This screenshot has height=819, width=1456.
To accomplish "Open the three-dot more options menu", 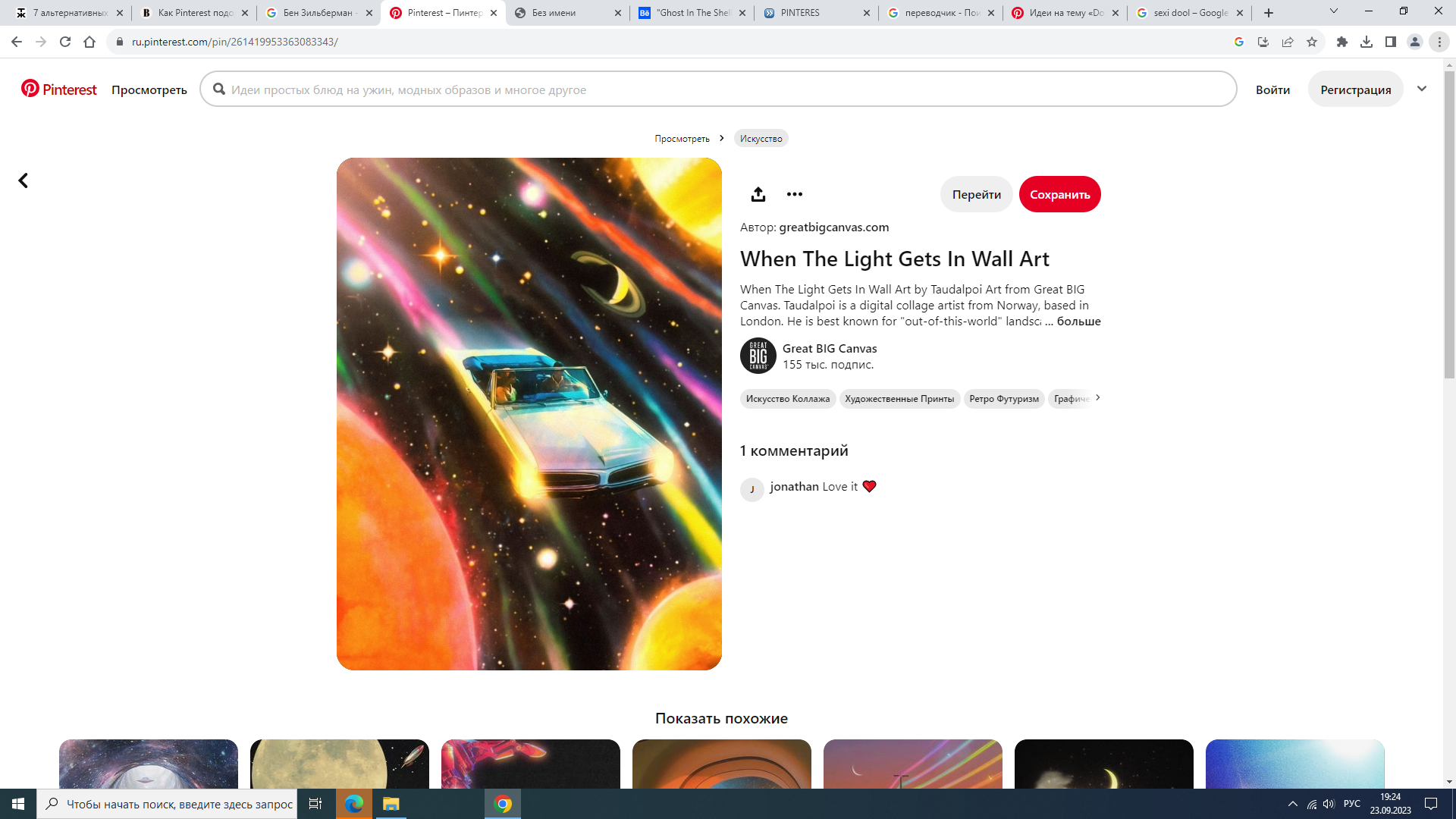I will (x=794, y=194).
